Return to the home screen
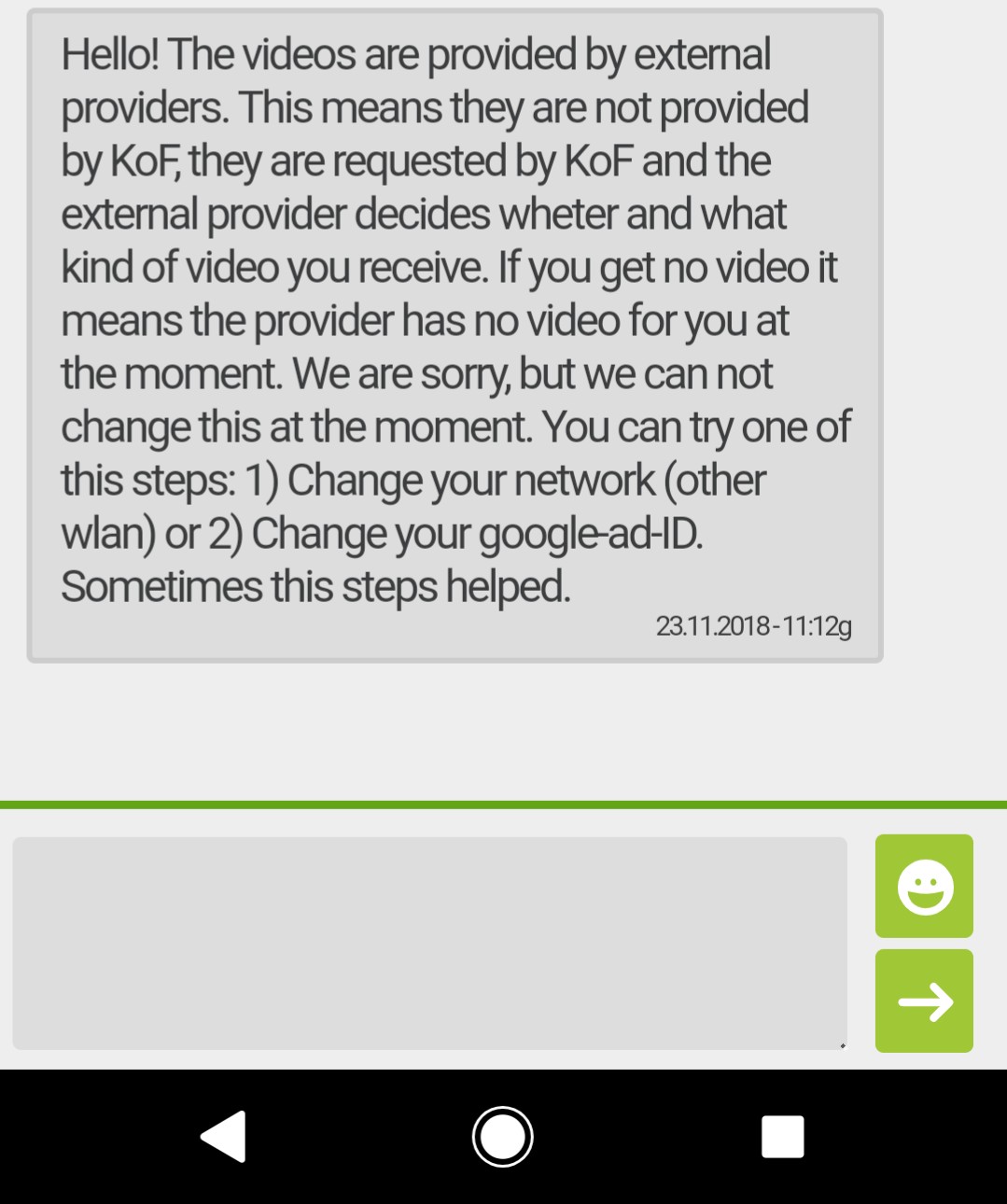 pyautogui.click(x=503, y=1136)
